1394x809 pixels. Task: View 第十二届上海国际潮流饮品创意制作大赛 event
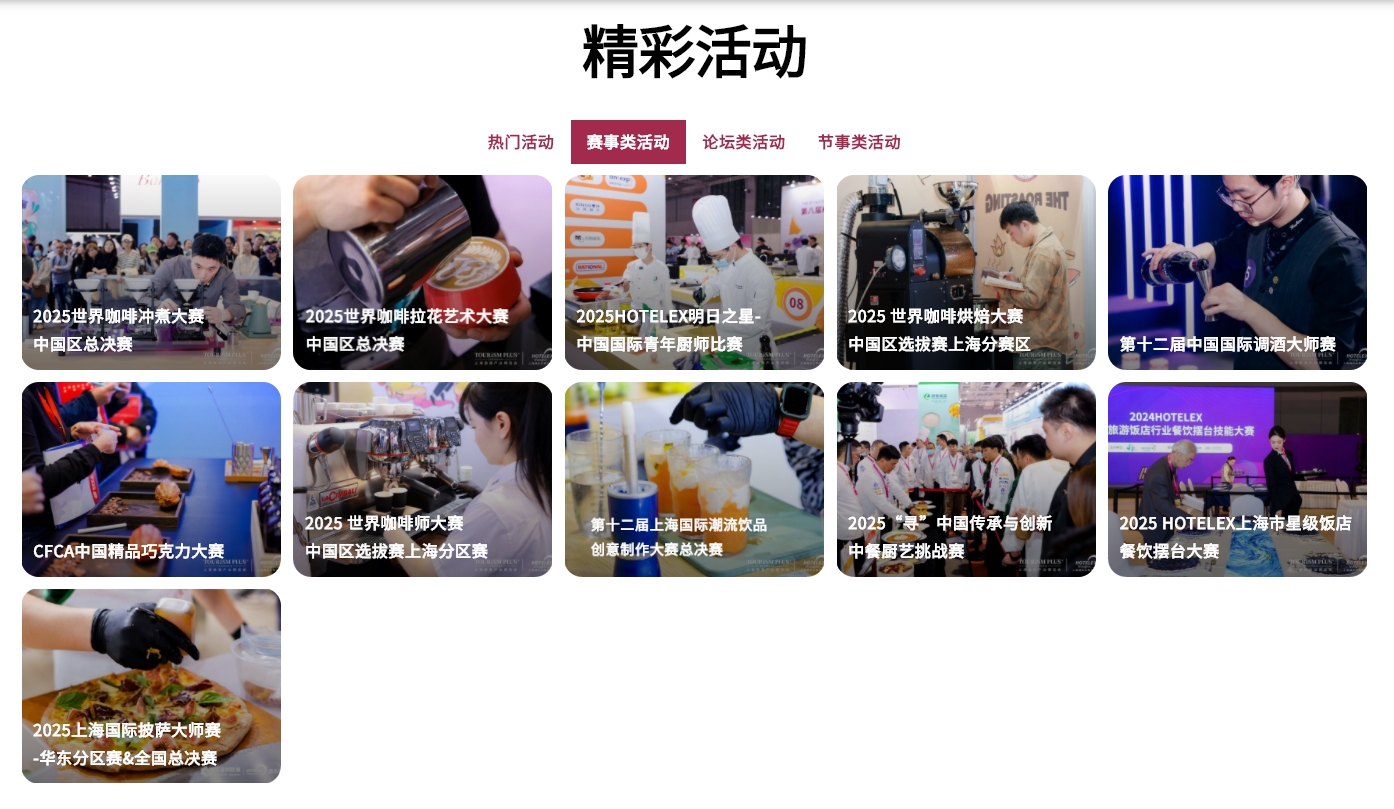694,479
